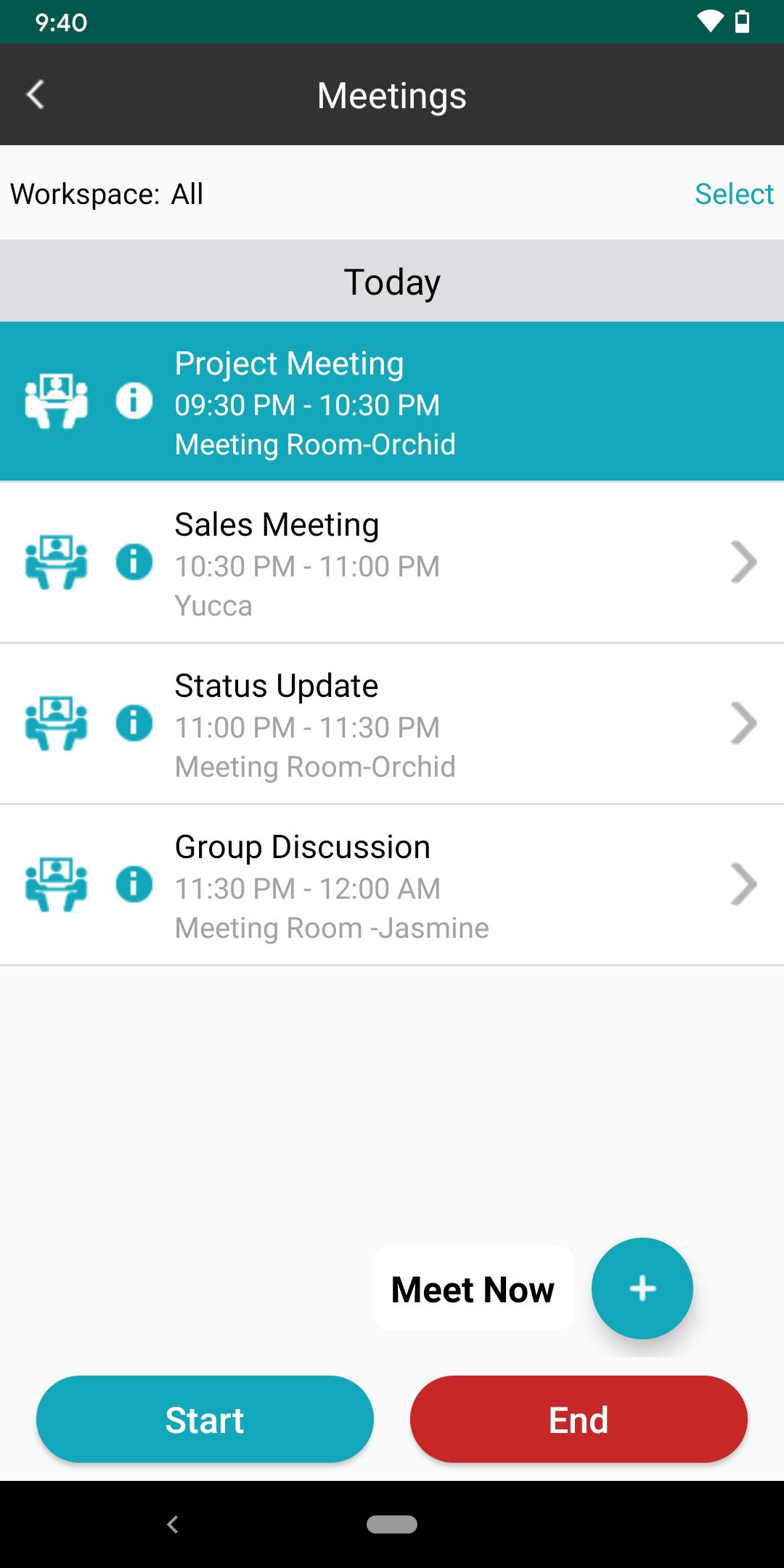Start the selected meeting
Screen dimensions: 784x1568
point(205,1419)
